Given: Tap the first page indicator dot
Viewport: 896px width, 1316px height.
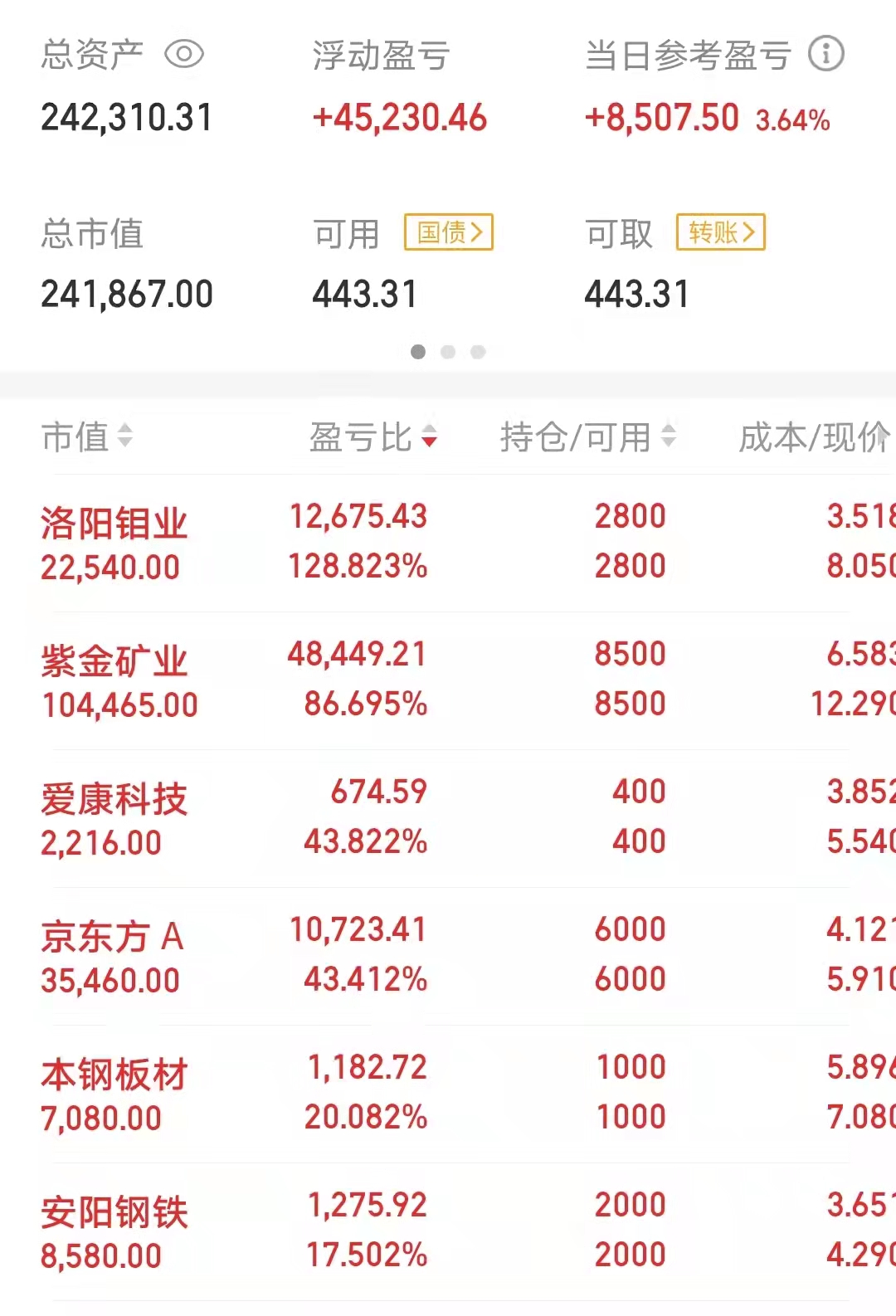Looking at the screenshot, I should [x=420, y=351].
